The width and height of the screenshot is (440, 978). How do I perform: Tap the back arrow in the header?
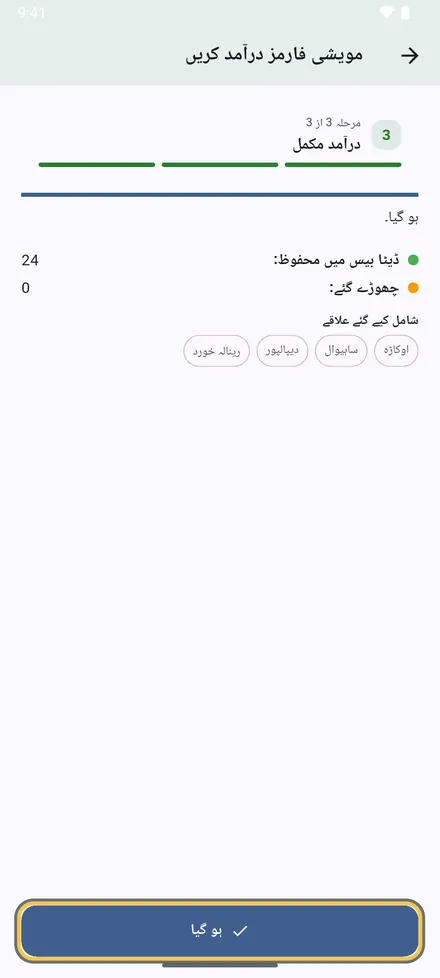[x=409, y=56]
